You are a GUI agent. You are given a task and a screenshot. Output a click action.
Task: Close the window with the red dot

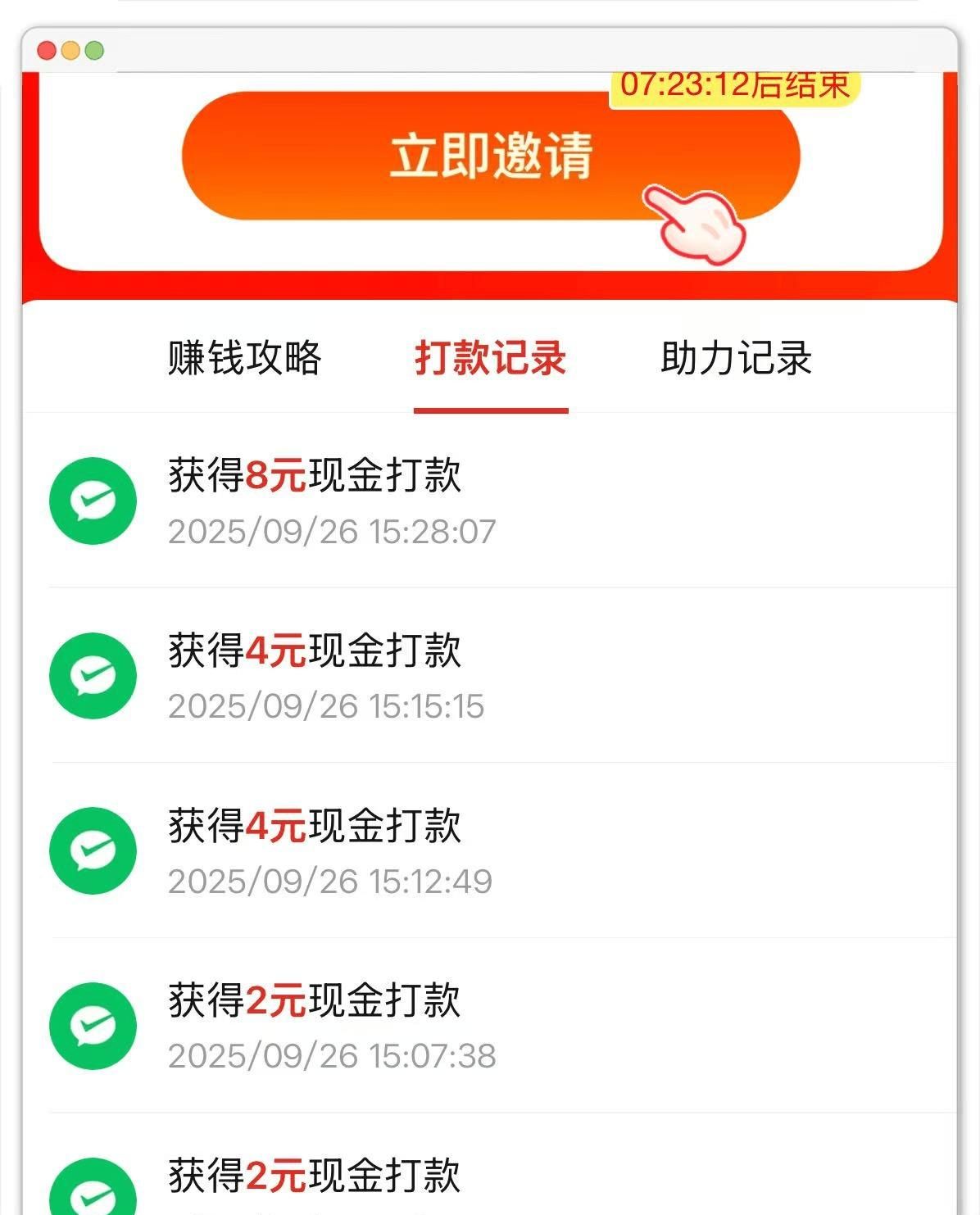pos(47,51)
